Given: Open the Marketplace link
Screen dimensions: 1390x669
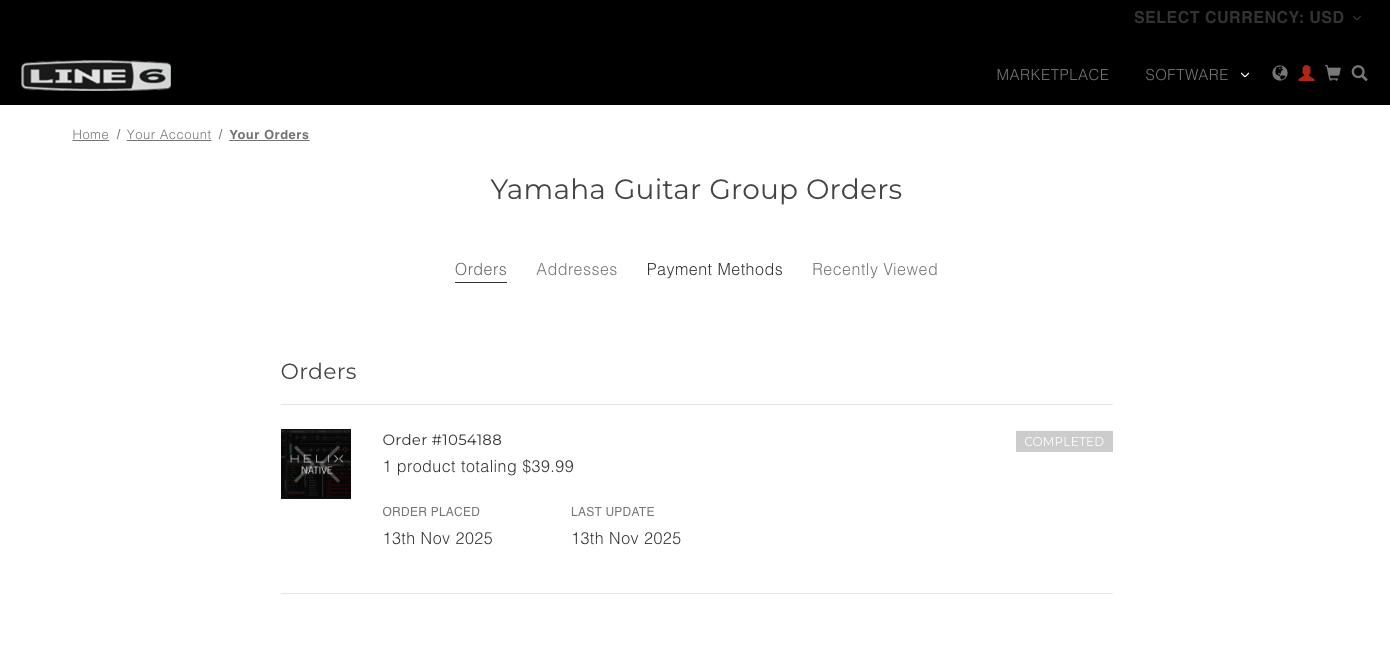Looking at the screenshot, I should click(1052, 75).
